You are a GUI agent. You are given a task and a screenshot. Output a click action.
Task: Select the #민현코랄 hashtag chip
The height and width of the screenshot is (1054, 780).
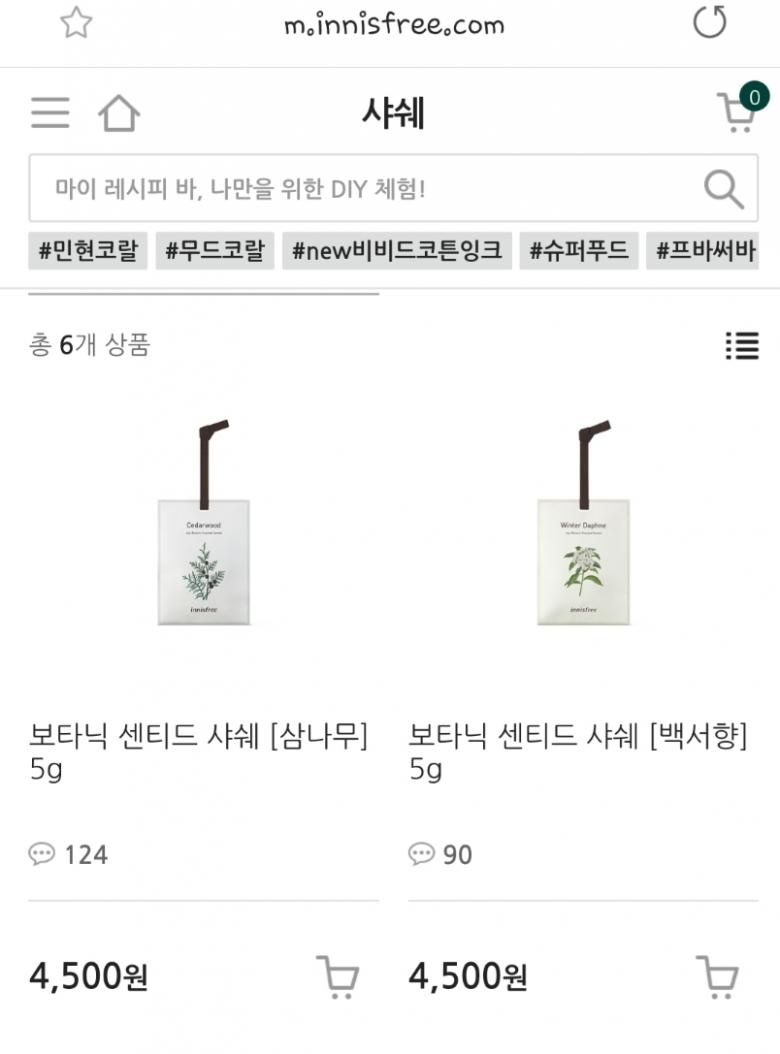(88, 250)
